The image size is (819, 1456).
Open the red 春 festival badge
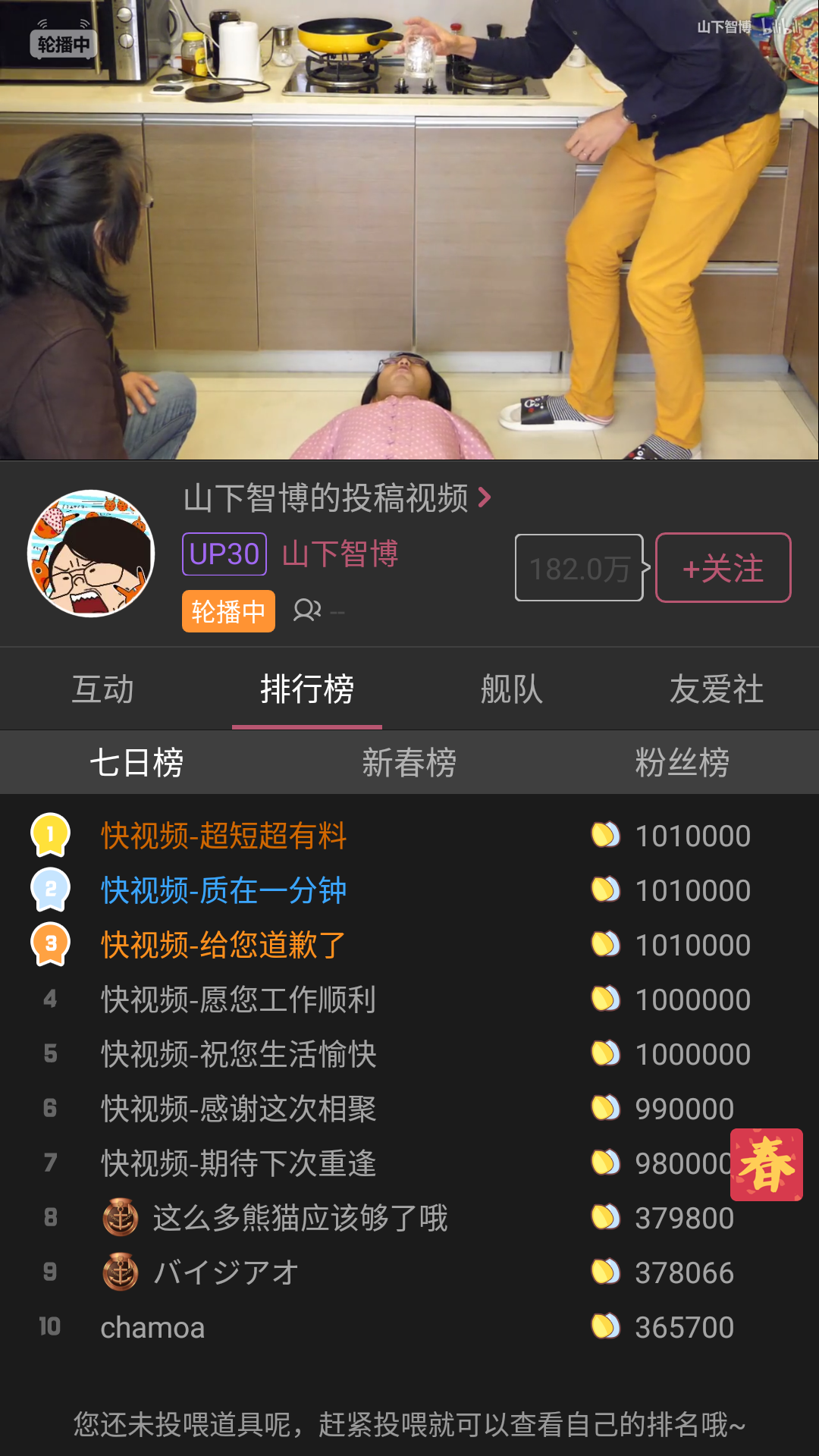[x=766, y=1164]
